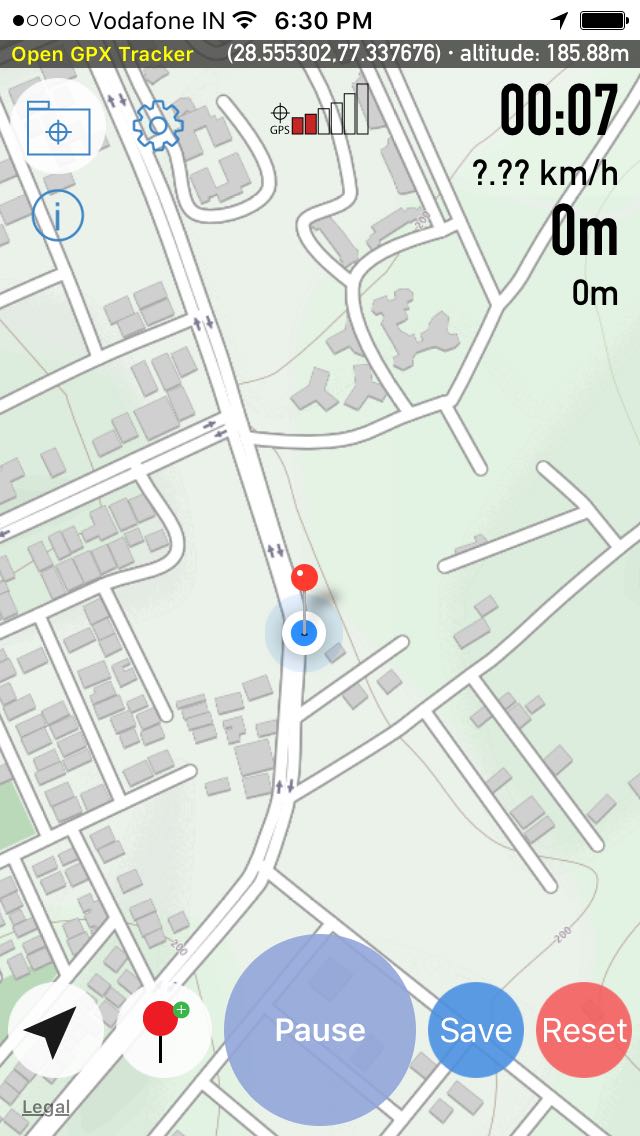Save the recorded track
Image resolution: width=640 pixels, height=1136 pixels.
click(x=475, y=1030)
